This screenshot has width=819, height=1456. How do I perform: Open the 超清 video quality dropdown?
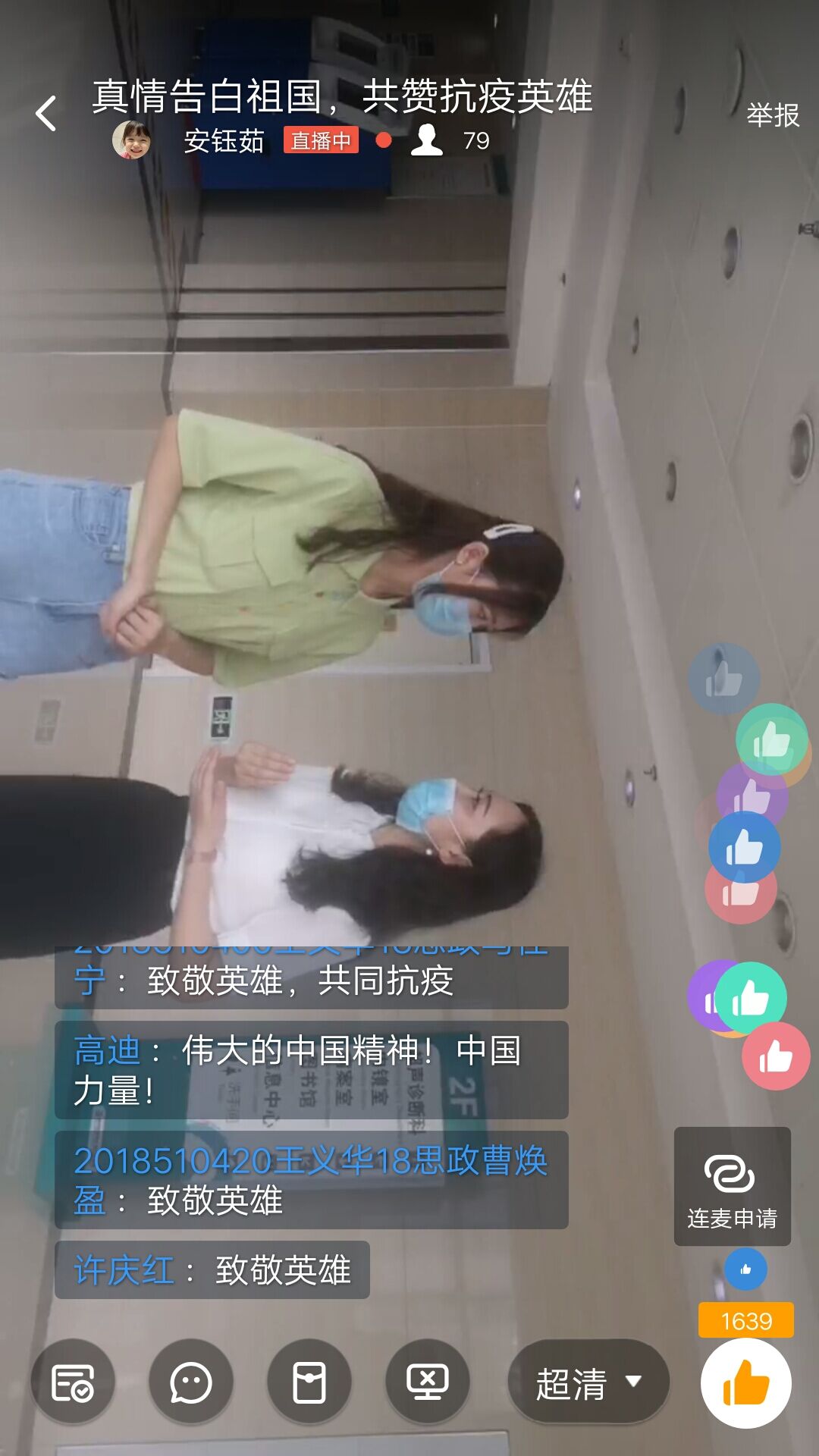click(588, 1382)
